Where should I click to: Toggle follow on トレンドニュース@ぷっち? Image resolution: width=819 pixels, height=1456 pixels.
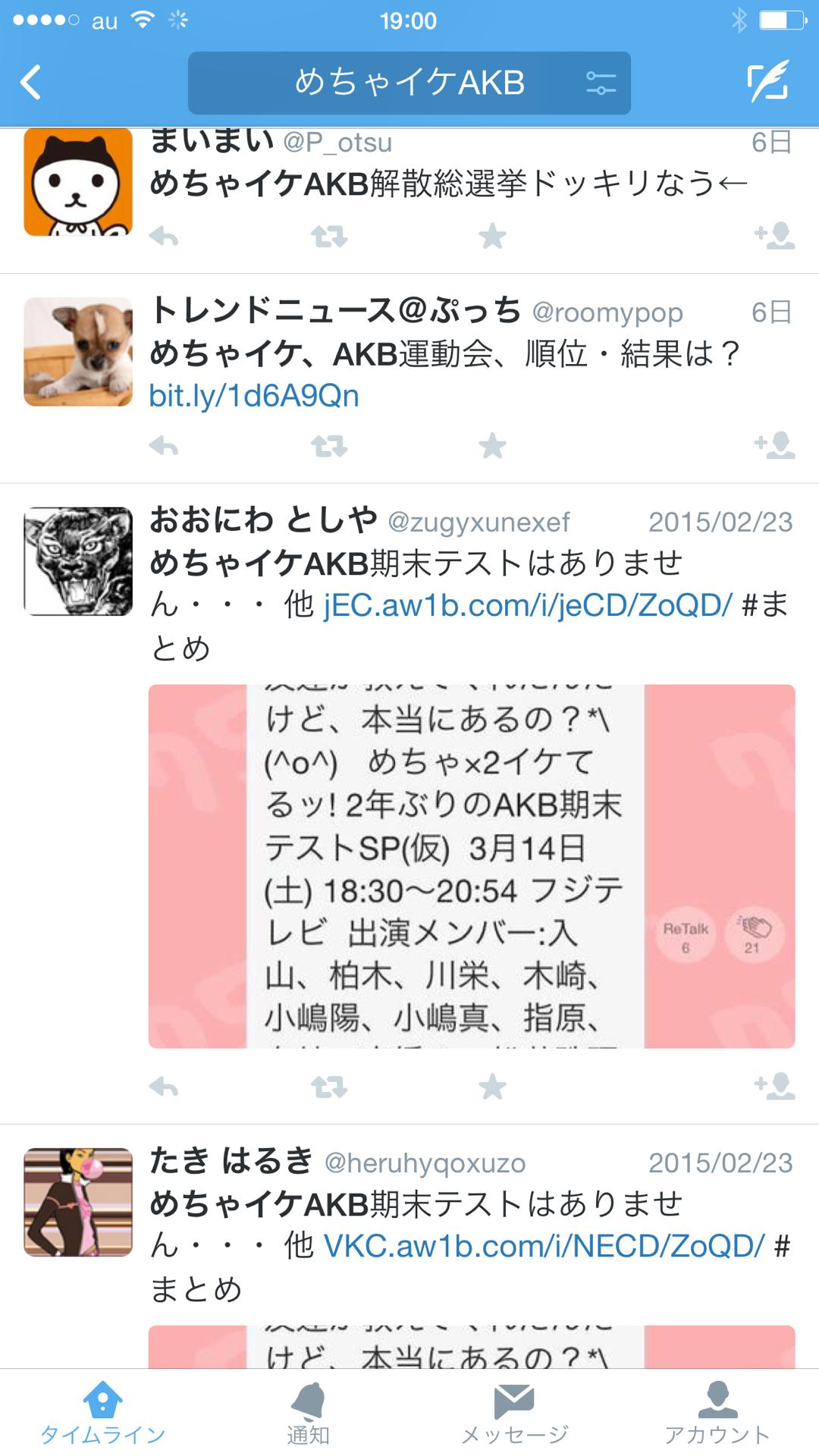click(774, 447)
